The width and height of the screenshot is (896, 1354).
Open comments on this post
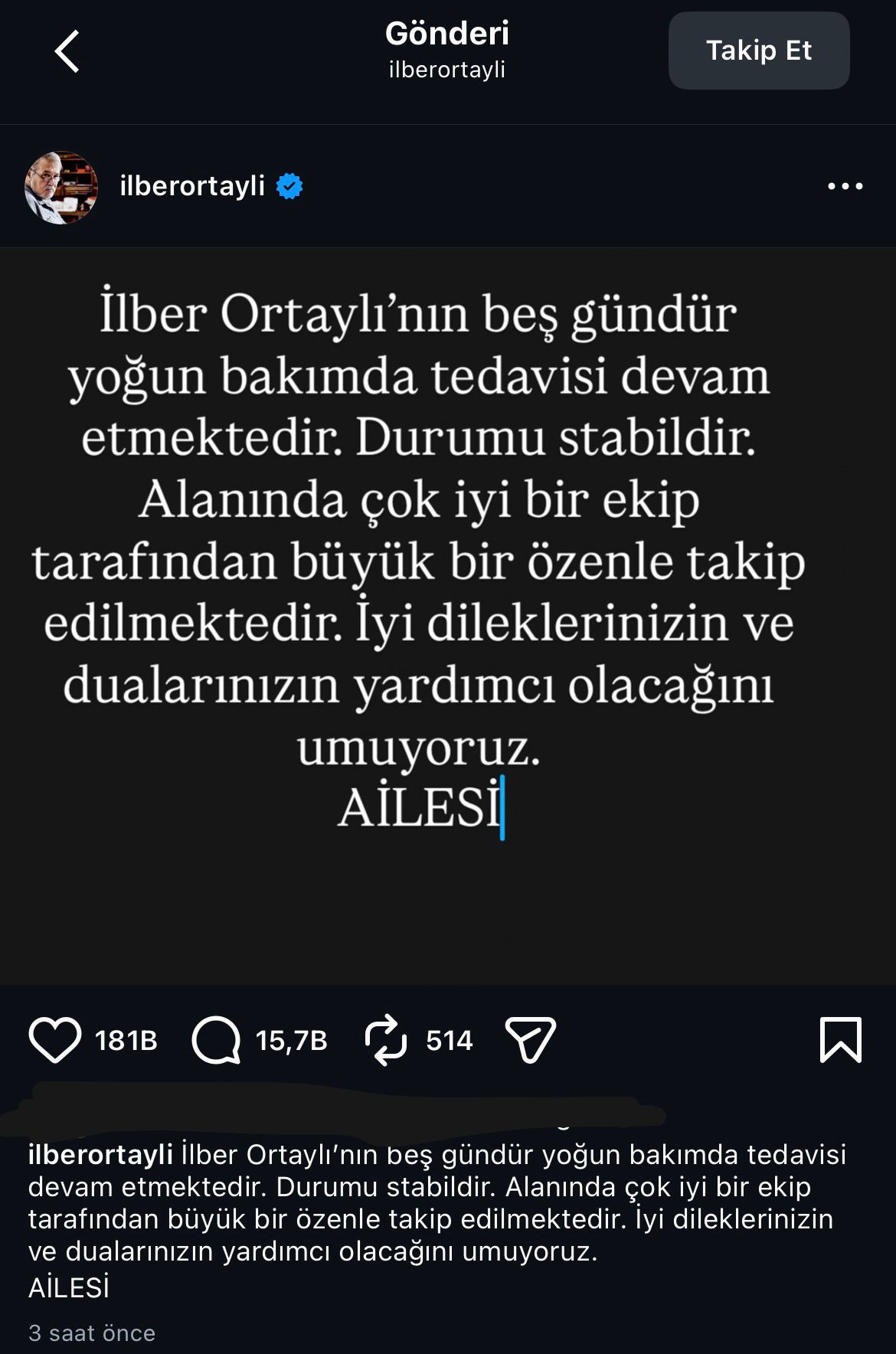pyautogui.click(x=217, y=1040)
